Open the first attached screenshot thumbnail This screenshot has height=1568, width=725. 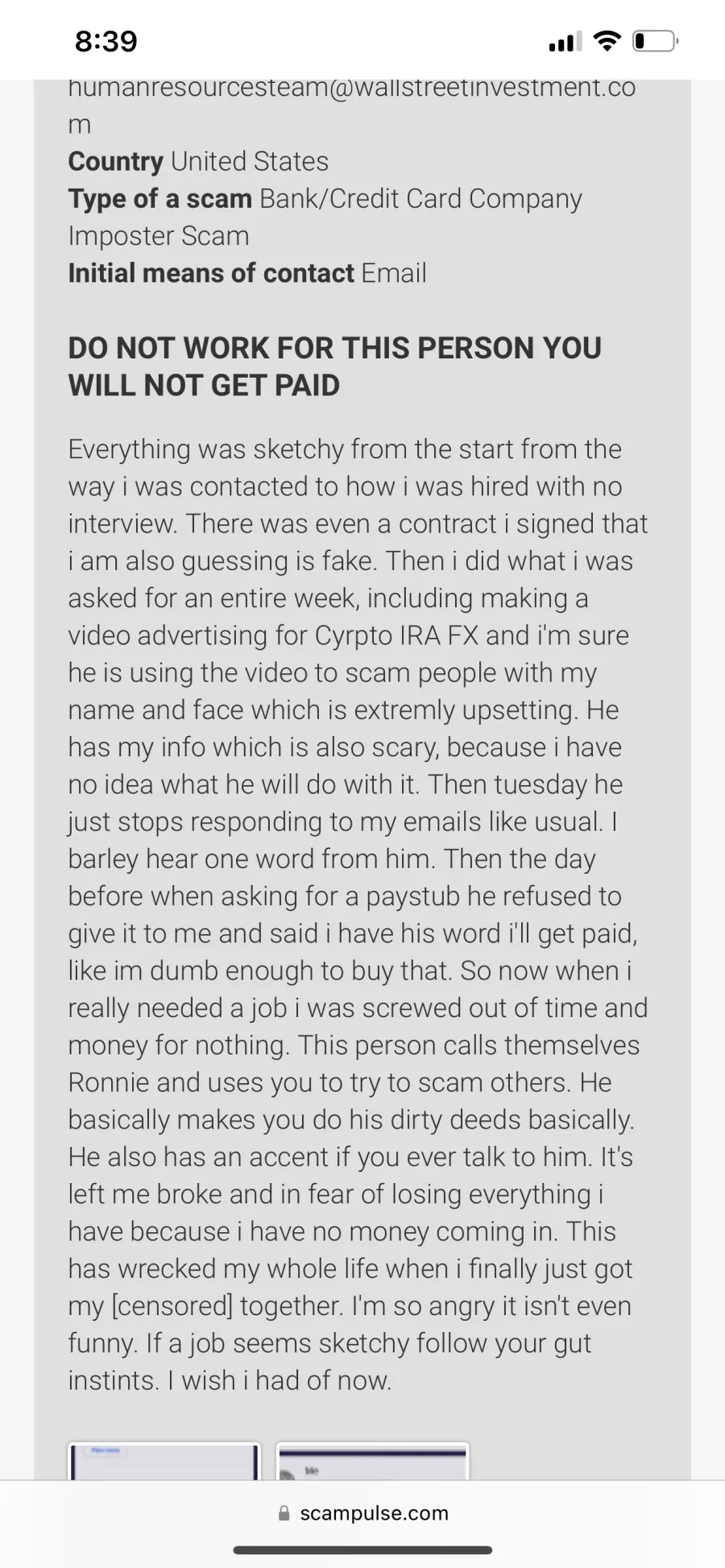164,1462
